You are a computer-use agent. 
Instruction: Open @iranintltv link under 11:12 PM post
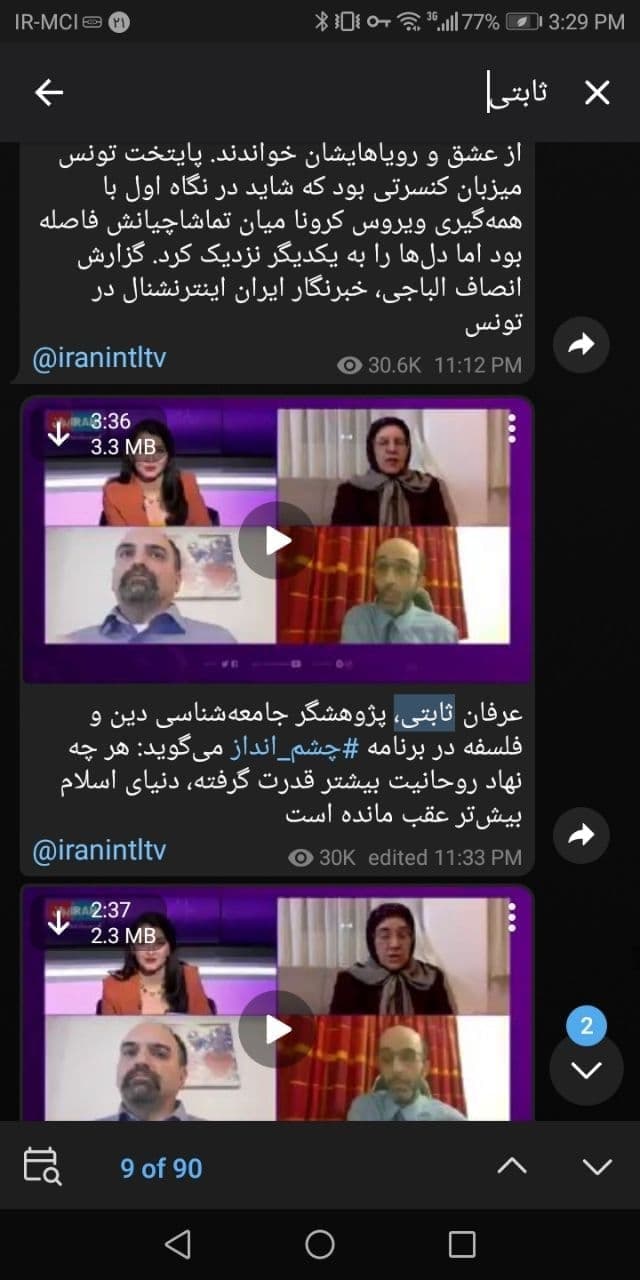[99, 360]
